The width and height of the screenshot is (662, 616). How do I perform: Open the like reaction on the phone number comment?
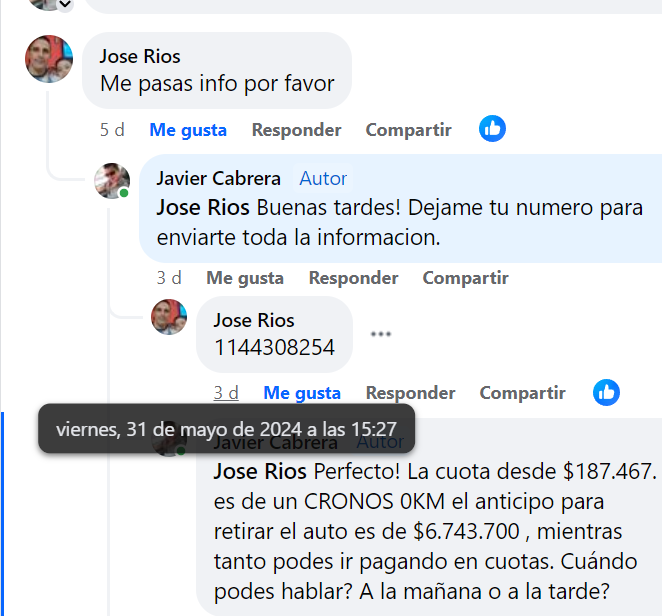click(606, 392)
